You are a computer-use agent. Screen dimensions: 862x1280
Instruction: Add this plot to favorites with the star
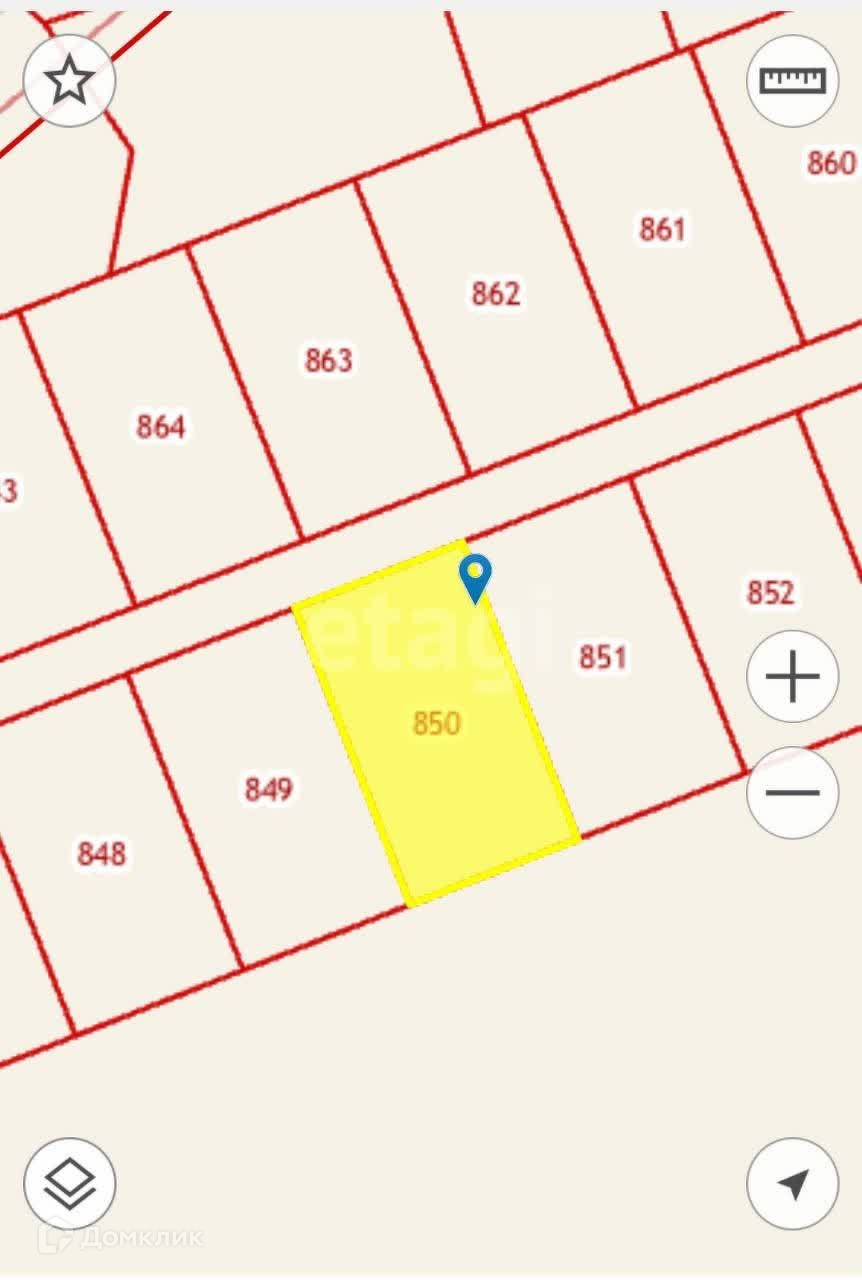click(69, 80)
